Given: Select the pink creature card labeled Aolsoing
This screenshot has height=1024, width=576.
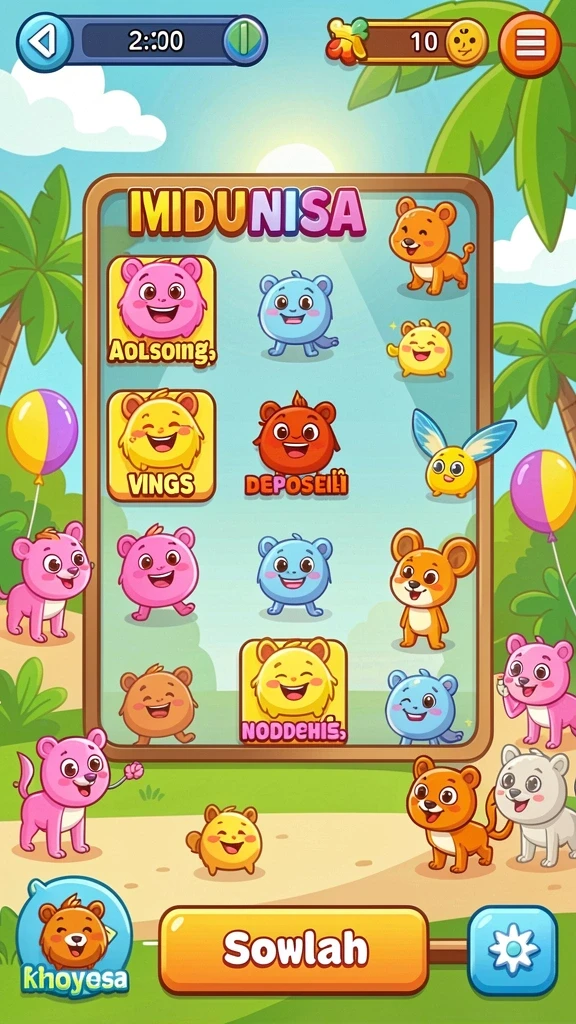Looking at the screenshot, I should [161, 310].
